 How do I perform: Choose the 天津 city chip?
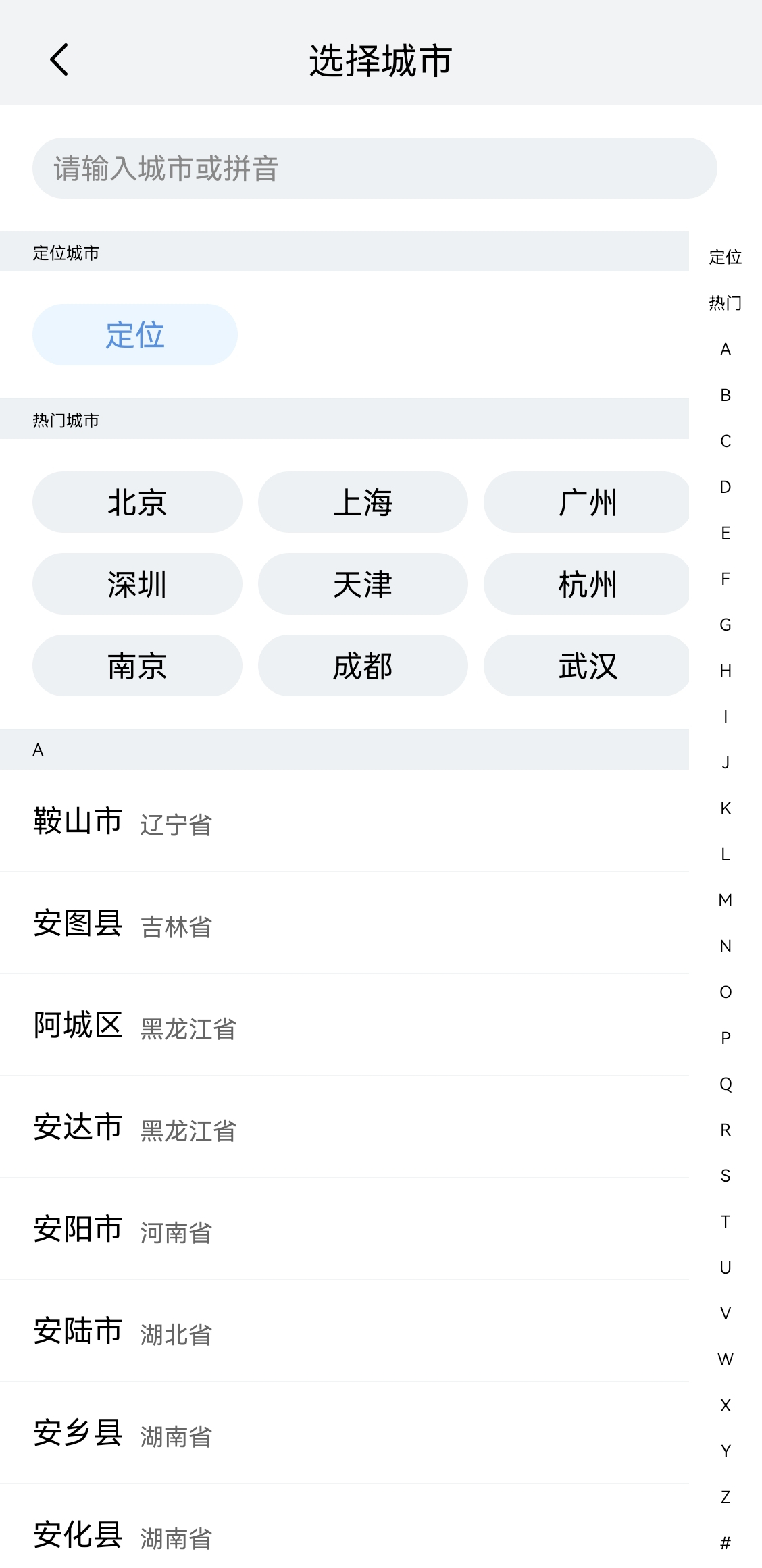click(x=363, y=584)
